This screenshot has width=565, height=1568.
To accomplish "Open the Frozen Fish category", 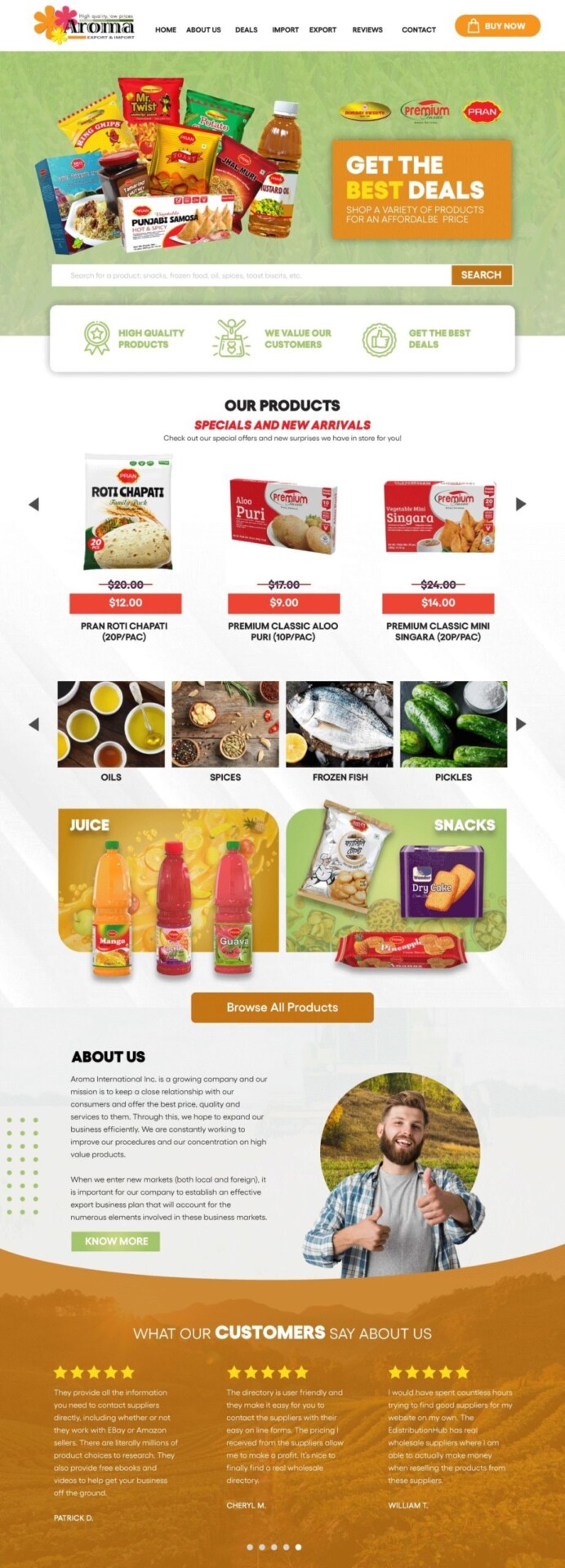I will click(x=340, y=725).
